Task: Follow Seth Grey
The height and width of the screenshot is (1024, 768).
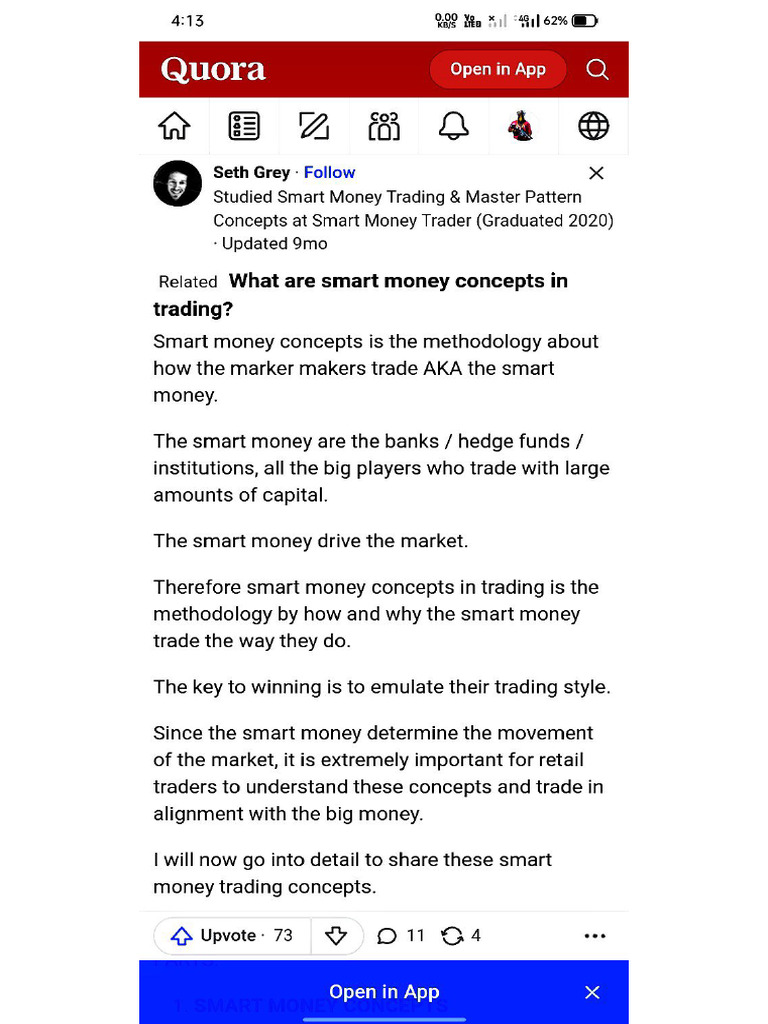Action: pos(329,172)
